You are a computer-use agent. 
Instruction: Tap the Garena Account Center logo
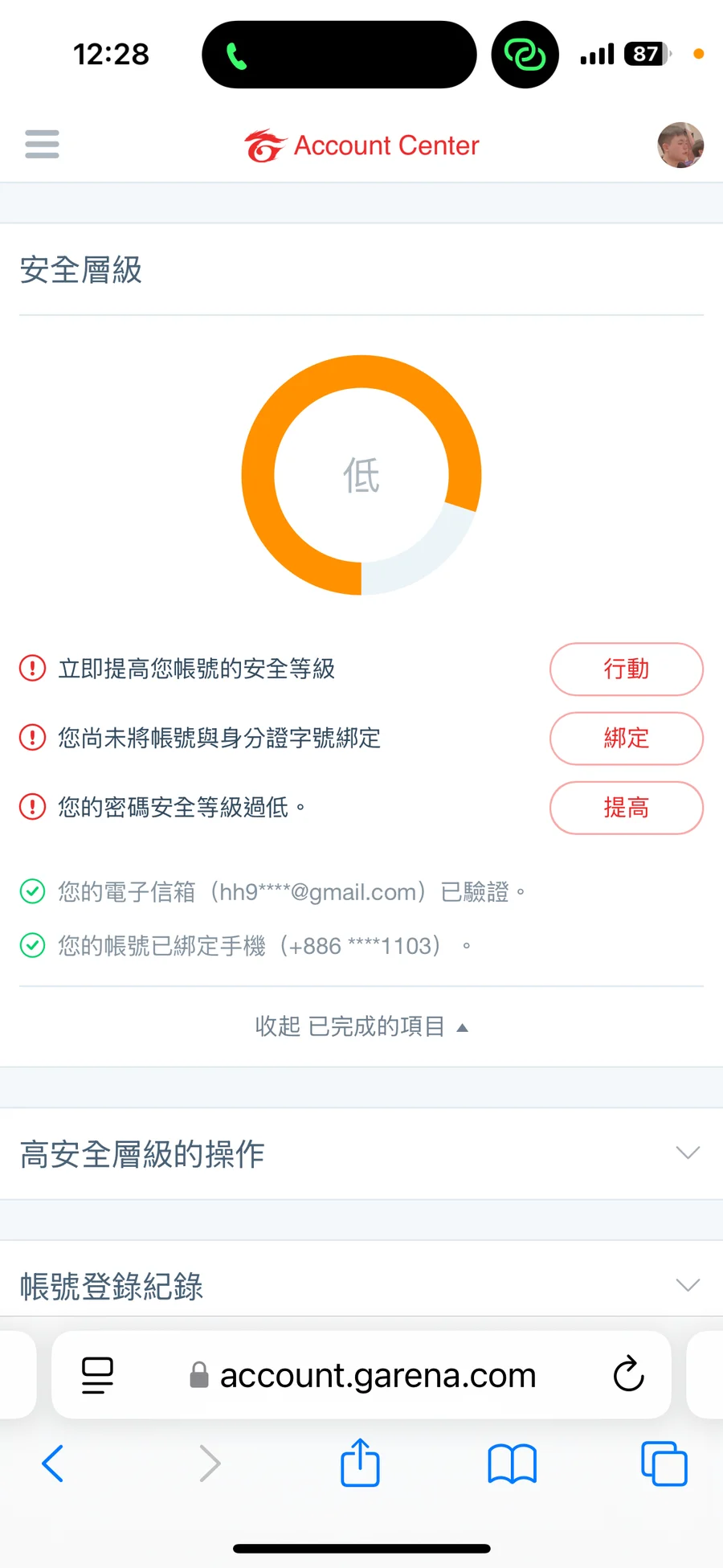point(361,145)
